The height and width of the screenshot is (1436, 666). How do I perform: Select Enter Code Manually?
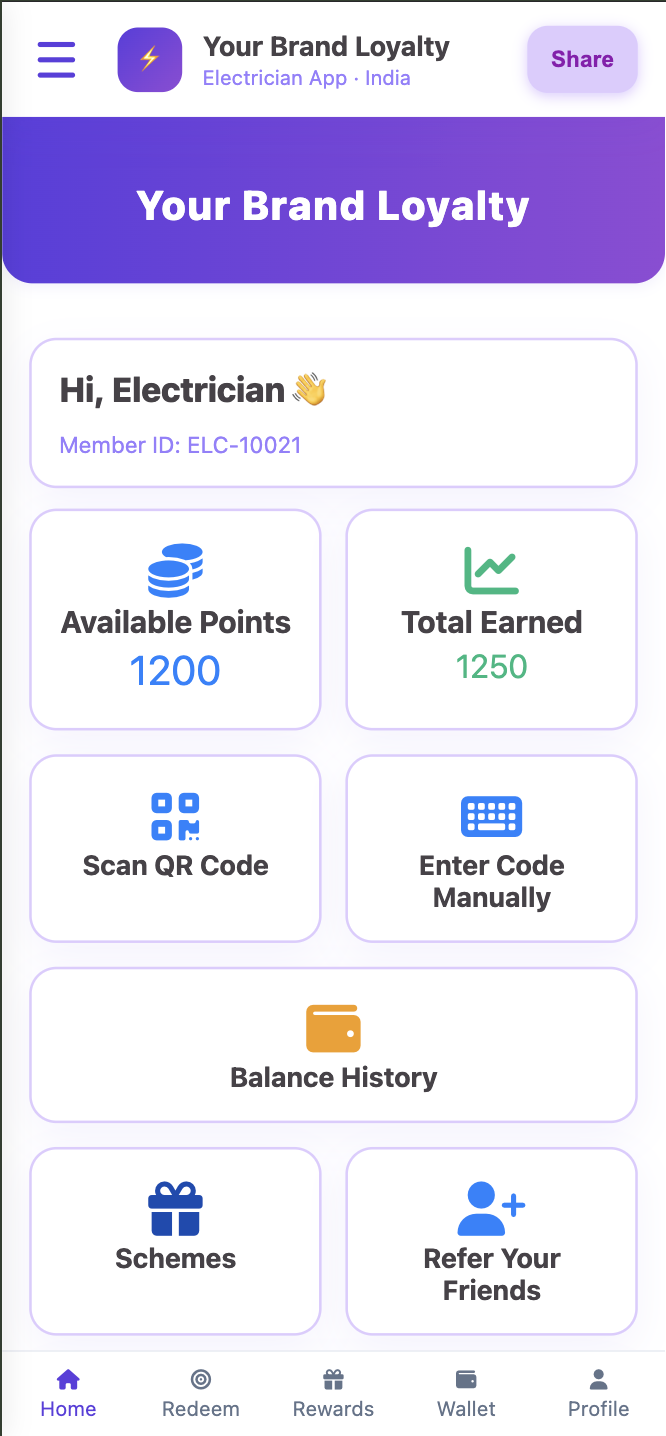(491, 847)
